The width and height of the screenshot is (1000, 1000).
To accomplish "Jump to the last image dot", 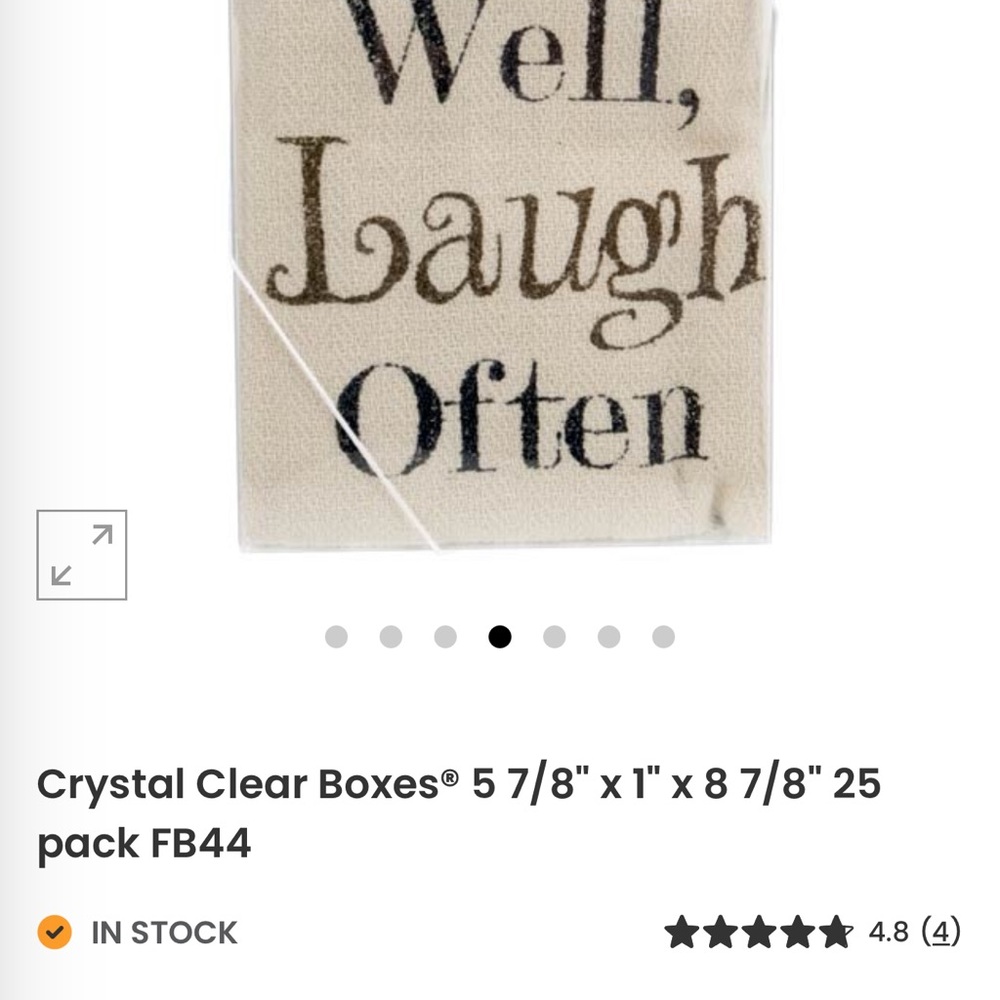I will click(663, 637).
